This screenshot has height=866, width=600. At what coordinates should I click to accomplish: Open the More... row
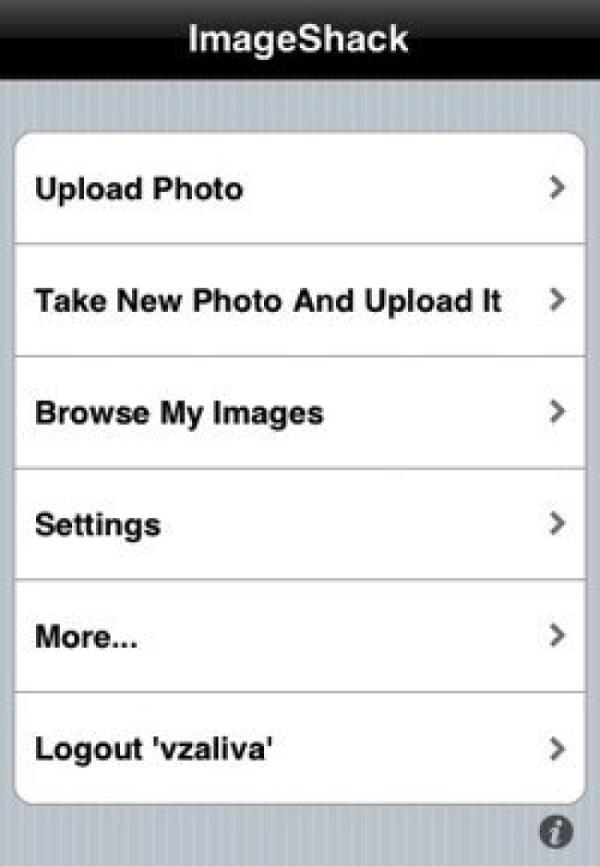299,636
